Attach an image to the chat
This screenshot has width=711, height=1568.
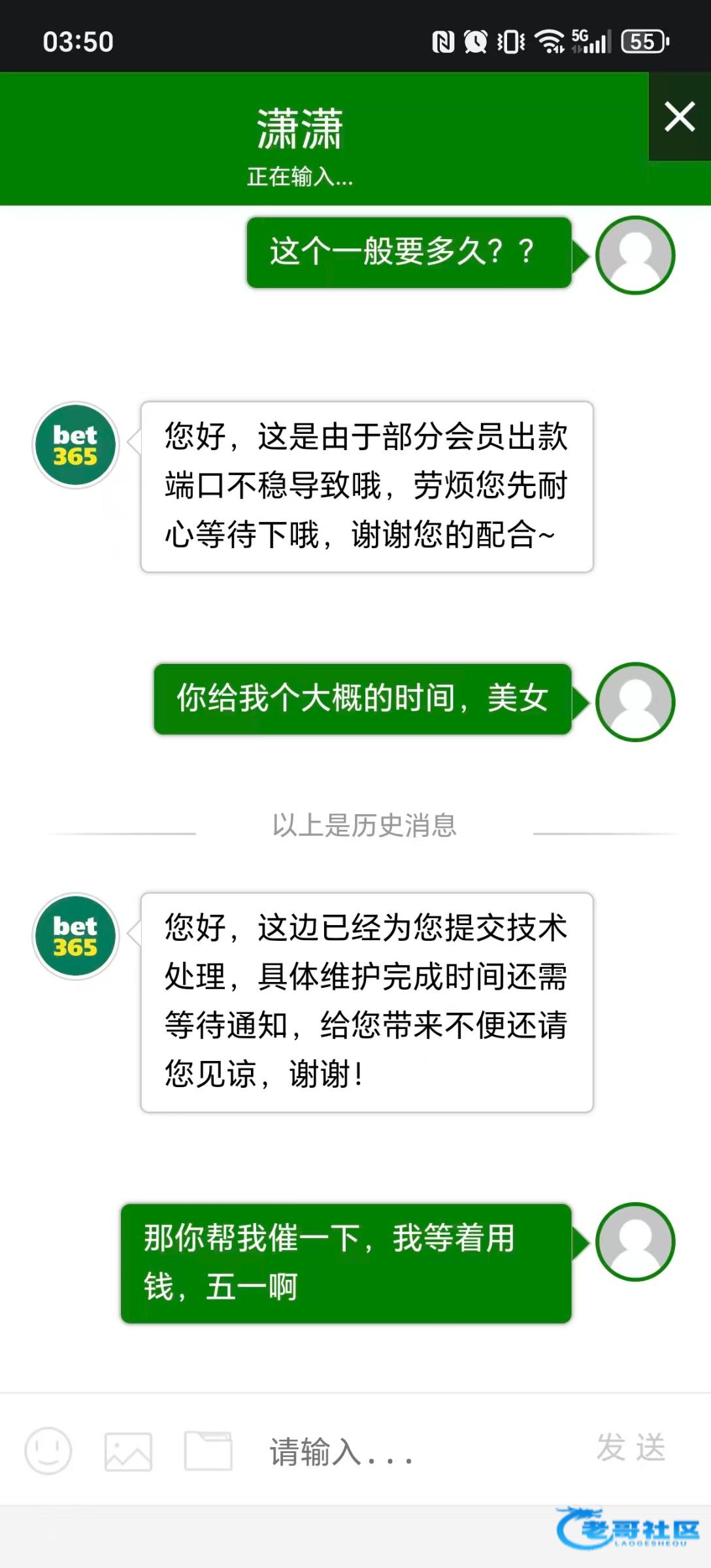(x=128, y=1452)
